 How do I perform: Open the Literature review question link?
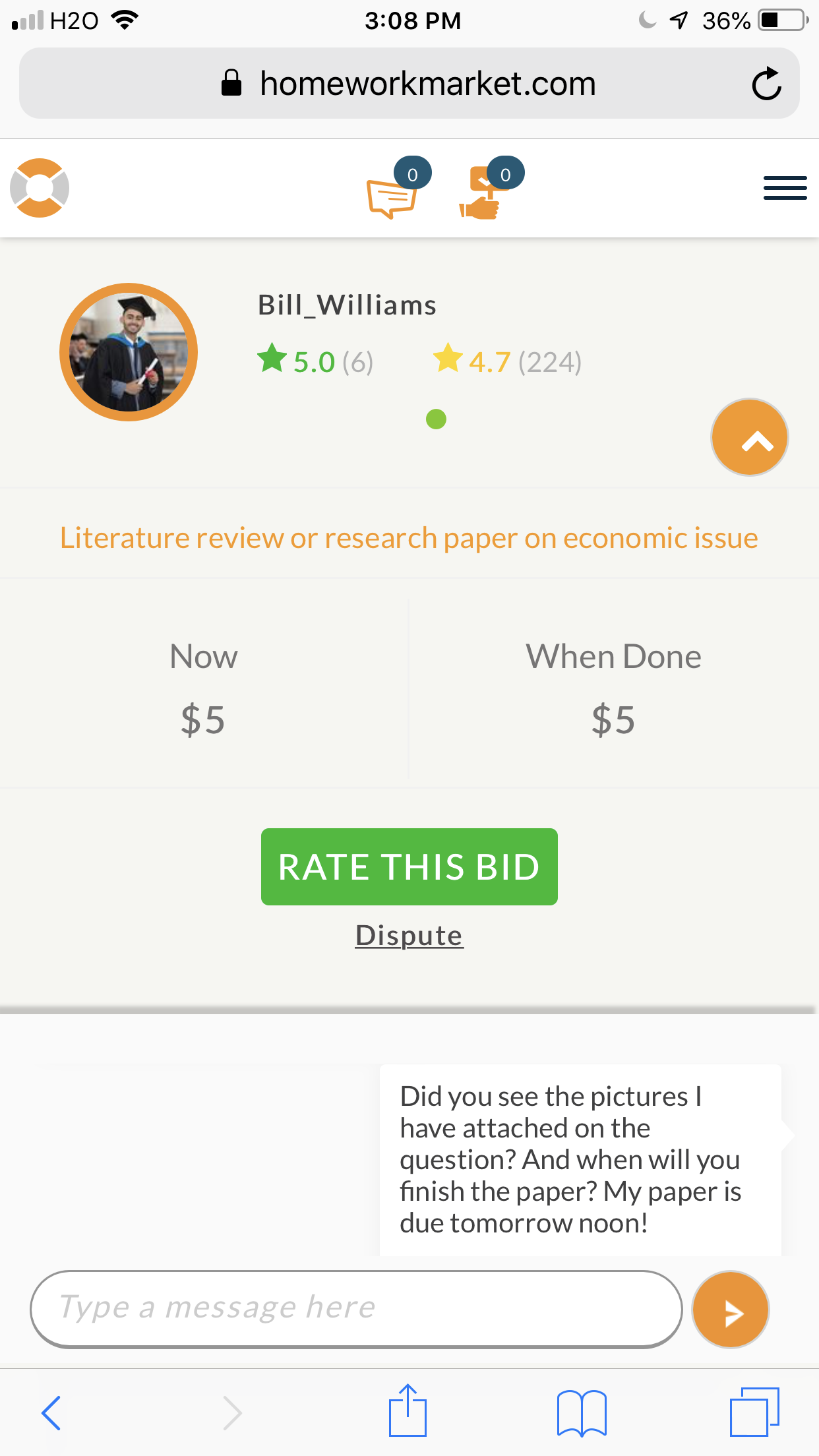point(409,538)
